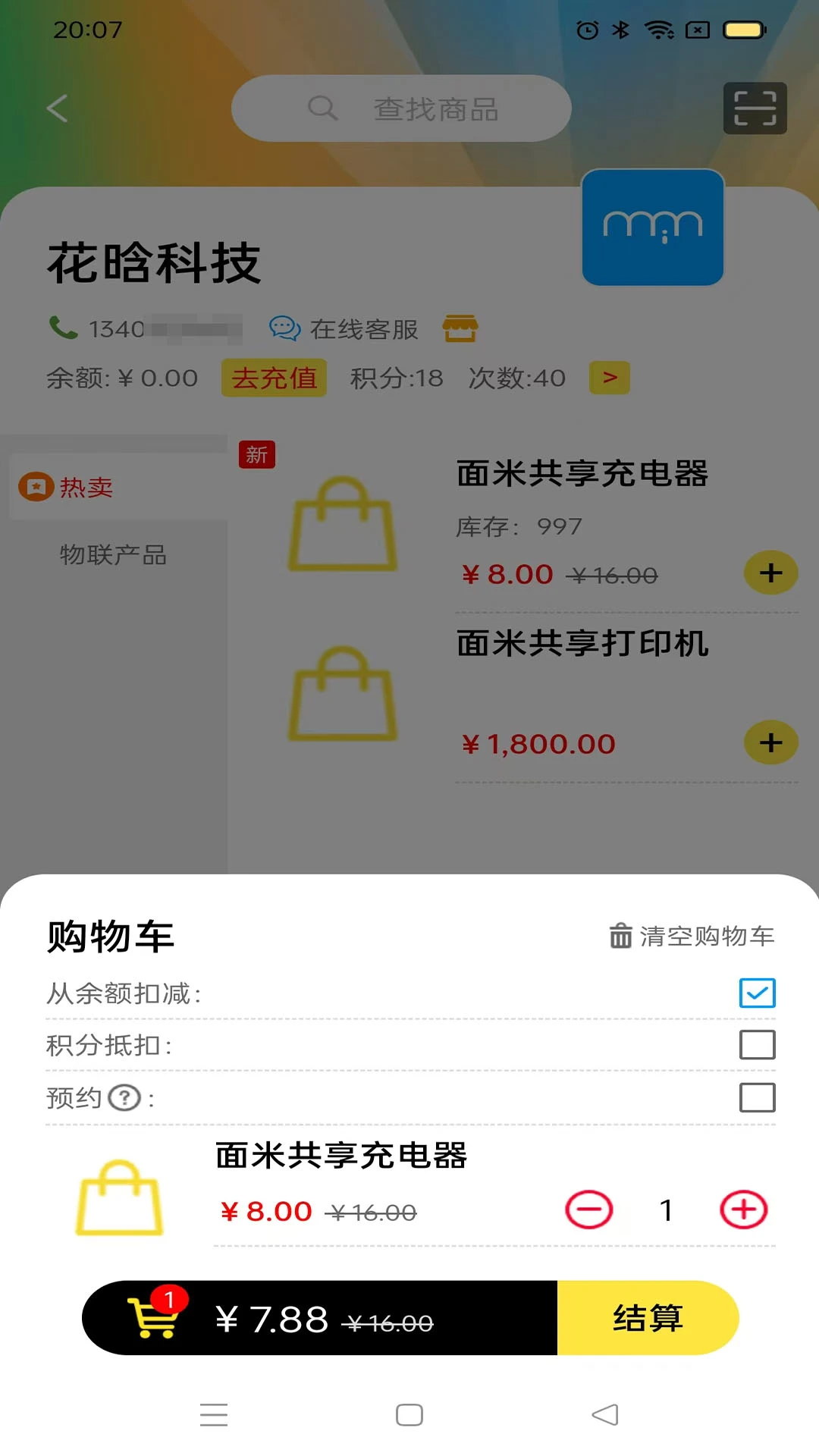The height and width of the screenshot is (1456, 819).
Task: Increase 面米共享充电器 quantity with plus stepper
Action: pos(743,1210)
